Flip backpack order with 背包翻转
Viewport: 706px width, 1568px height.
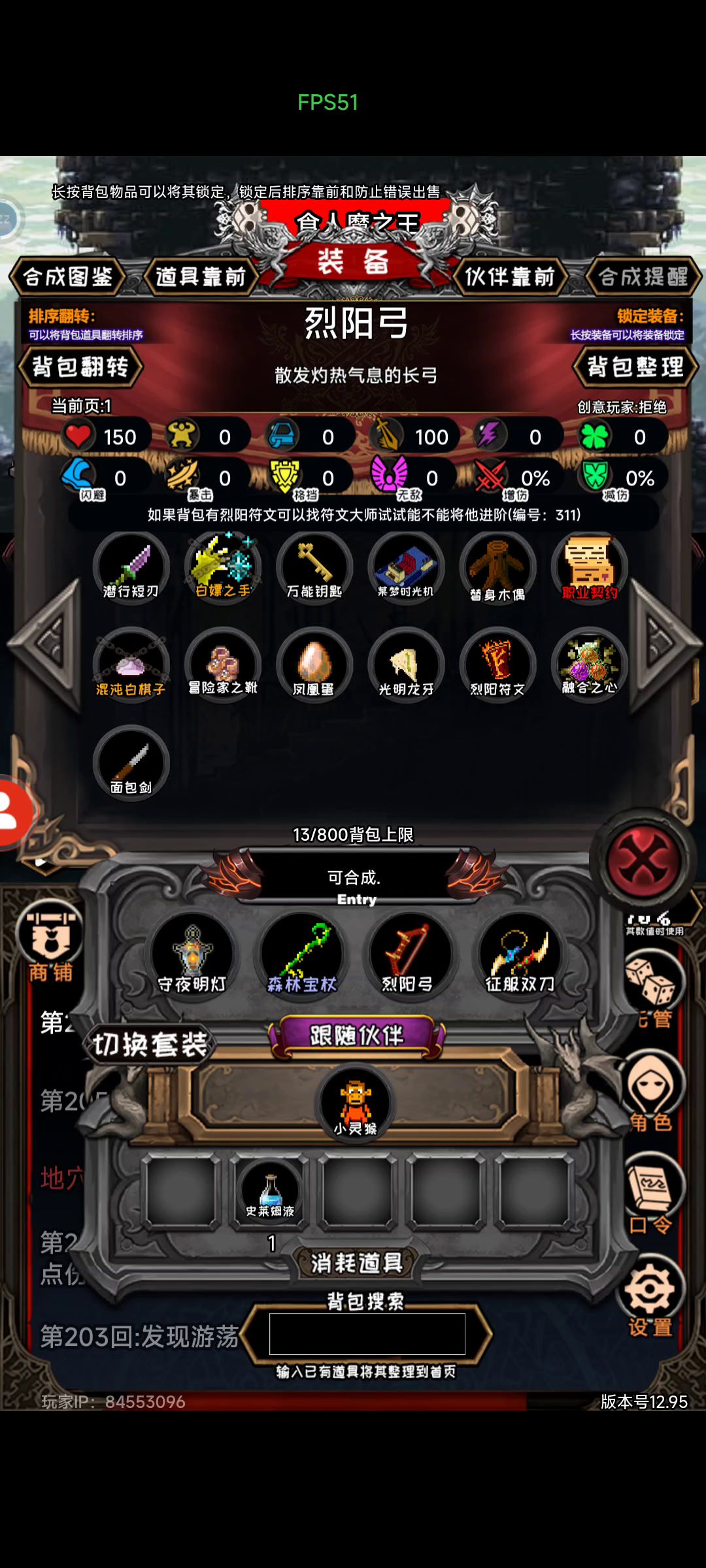[80, 367]
